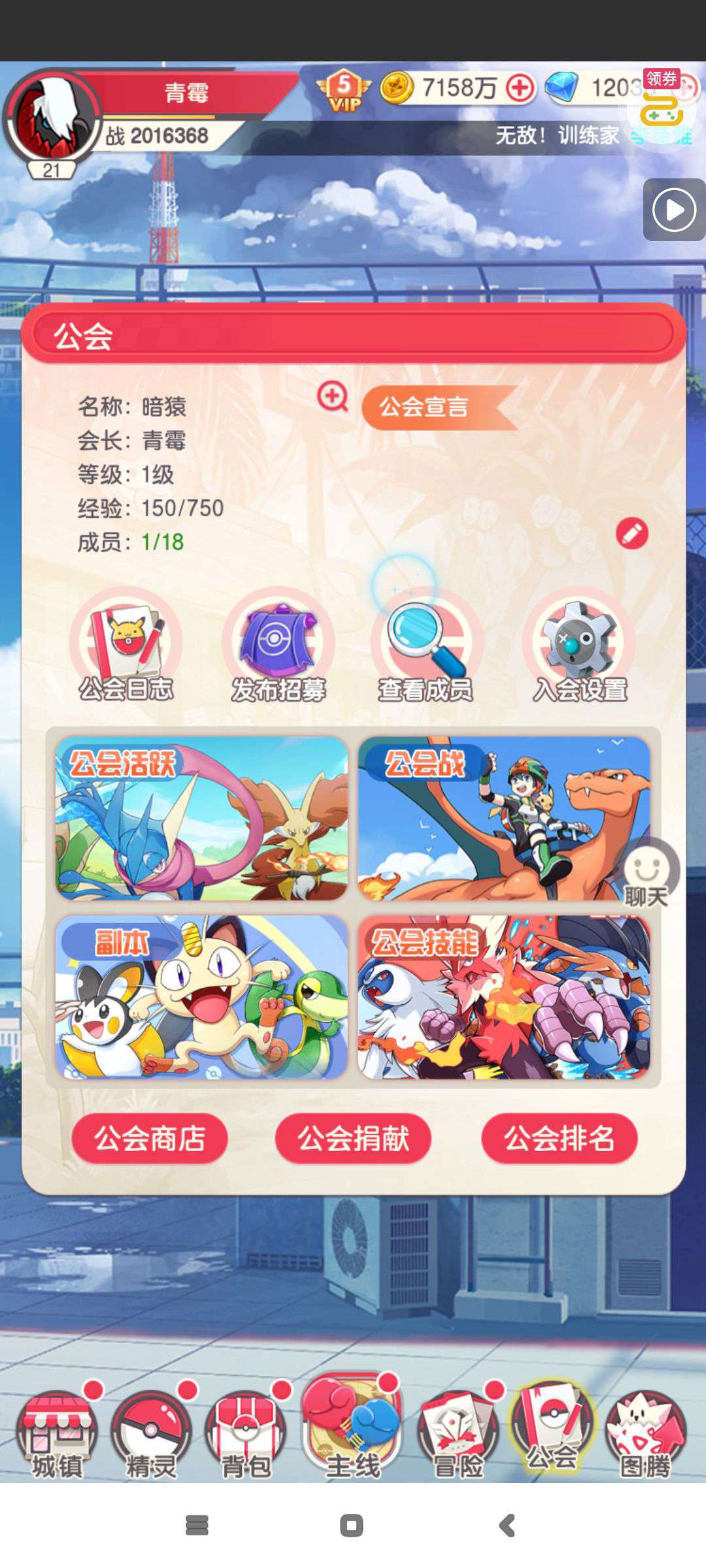Open the 公会技能 guild skills card
Screen dimensions: 706x1568
coord(504,997)
